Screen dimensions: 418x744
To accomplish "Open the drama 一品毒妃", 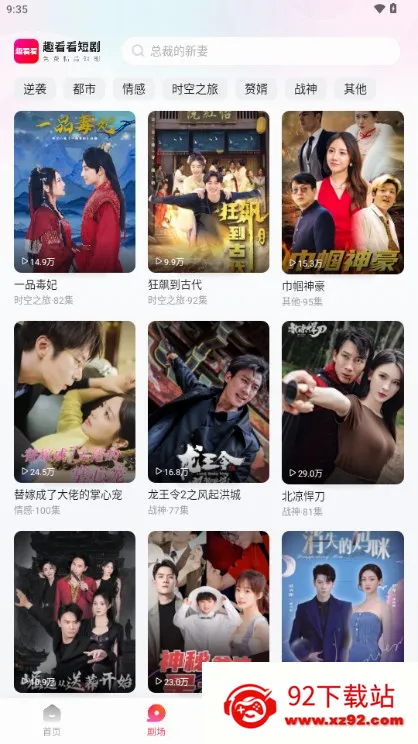I will click(x=74, y=192).
